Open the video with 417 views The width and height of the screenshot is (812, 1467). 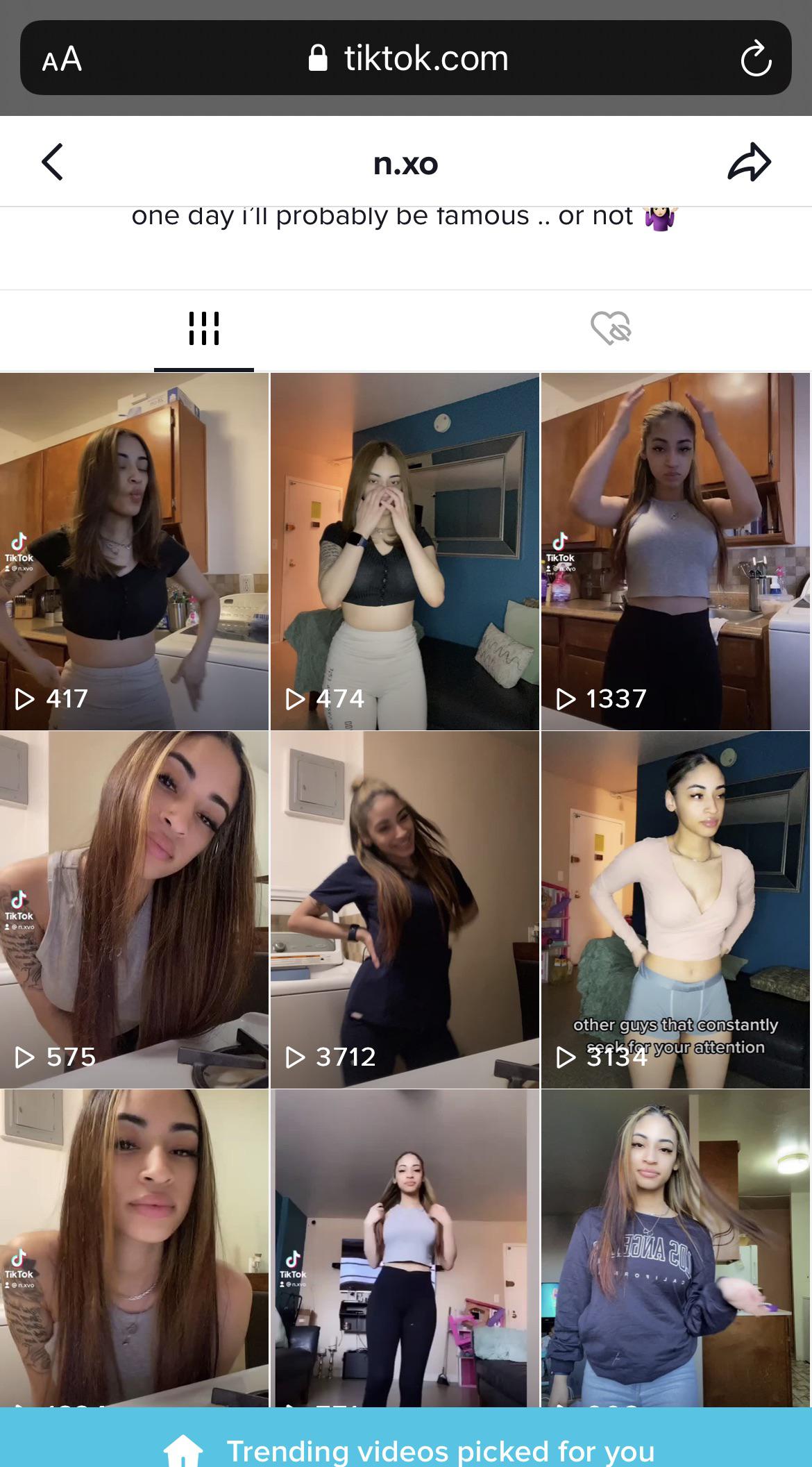[x=134, y=551]
